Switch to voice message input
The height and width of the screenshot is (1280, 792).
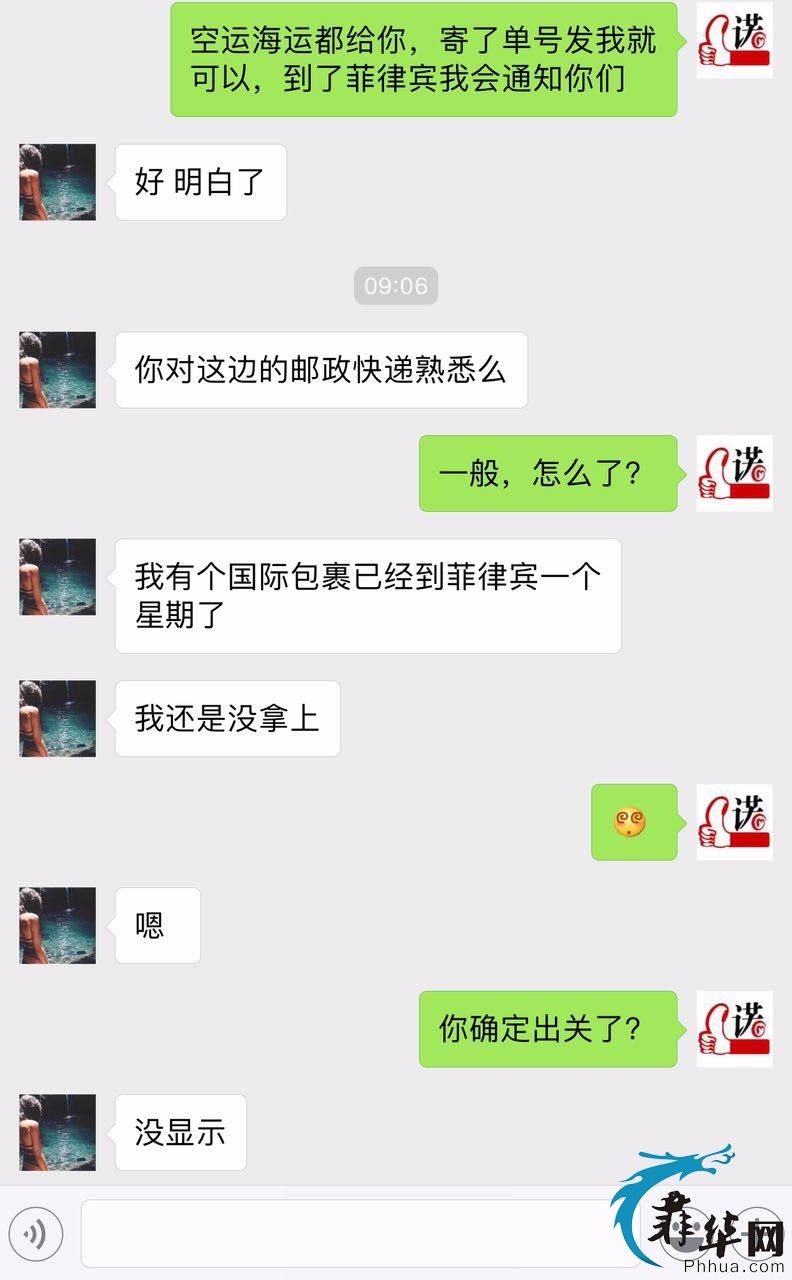(x=36, y=1234)
